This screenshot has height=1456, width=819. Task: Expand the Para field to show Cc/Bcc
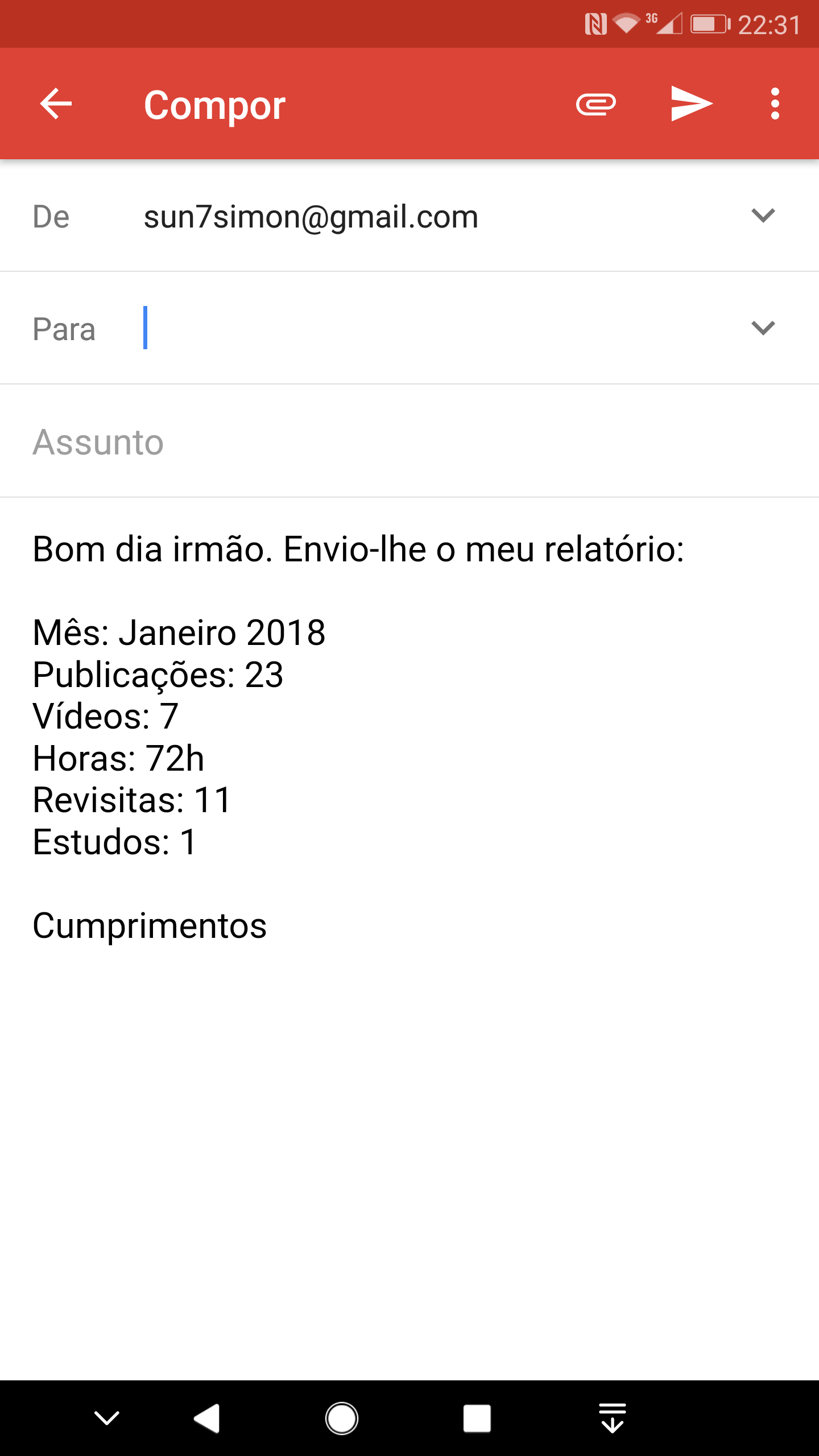click(x=763, y=328)
